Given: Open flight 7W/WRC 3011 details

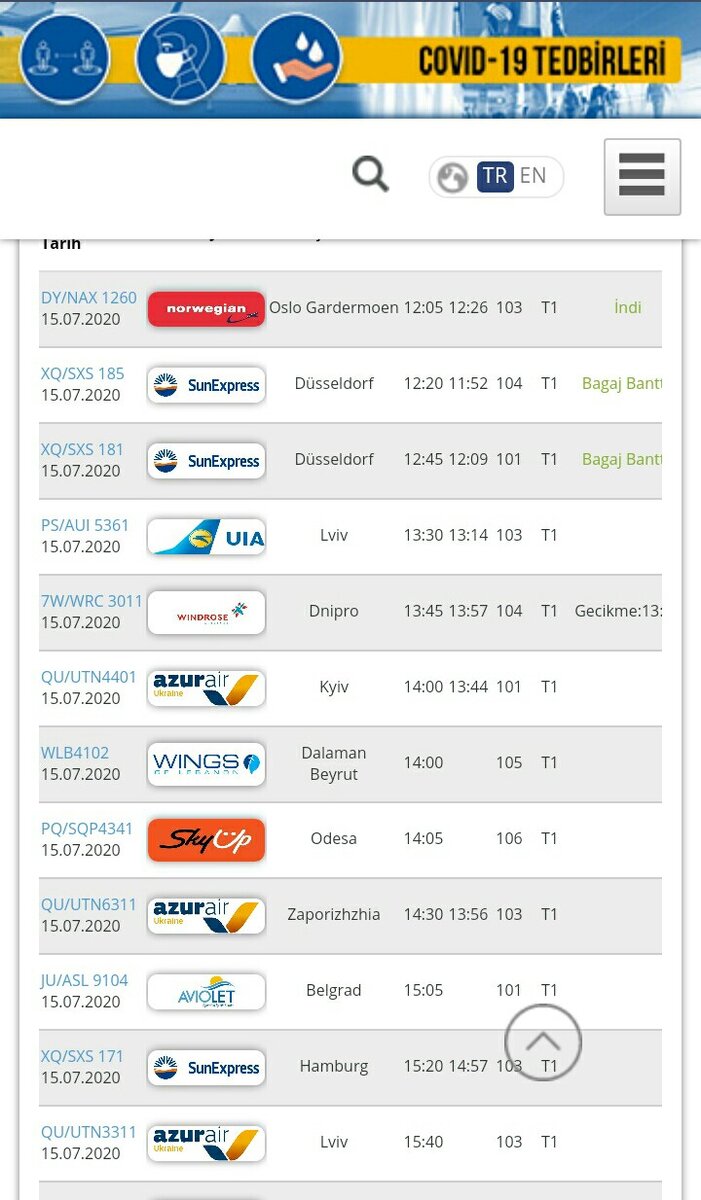Looking at the screenshot, I should (92, 601).
